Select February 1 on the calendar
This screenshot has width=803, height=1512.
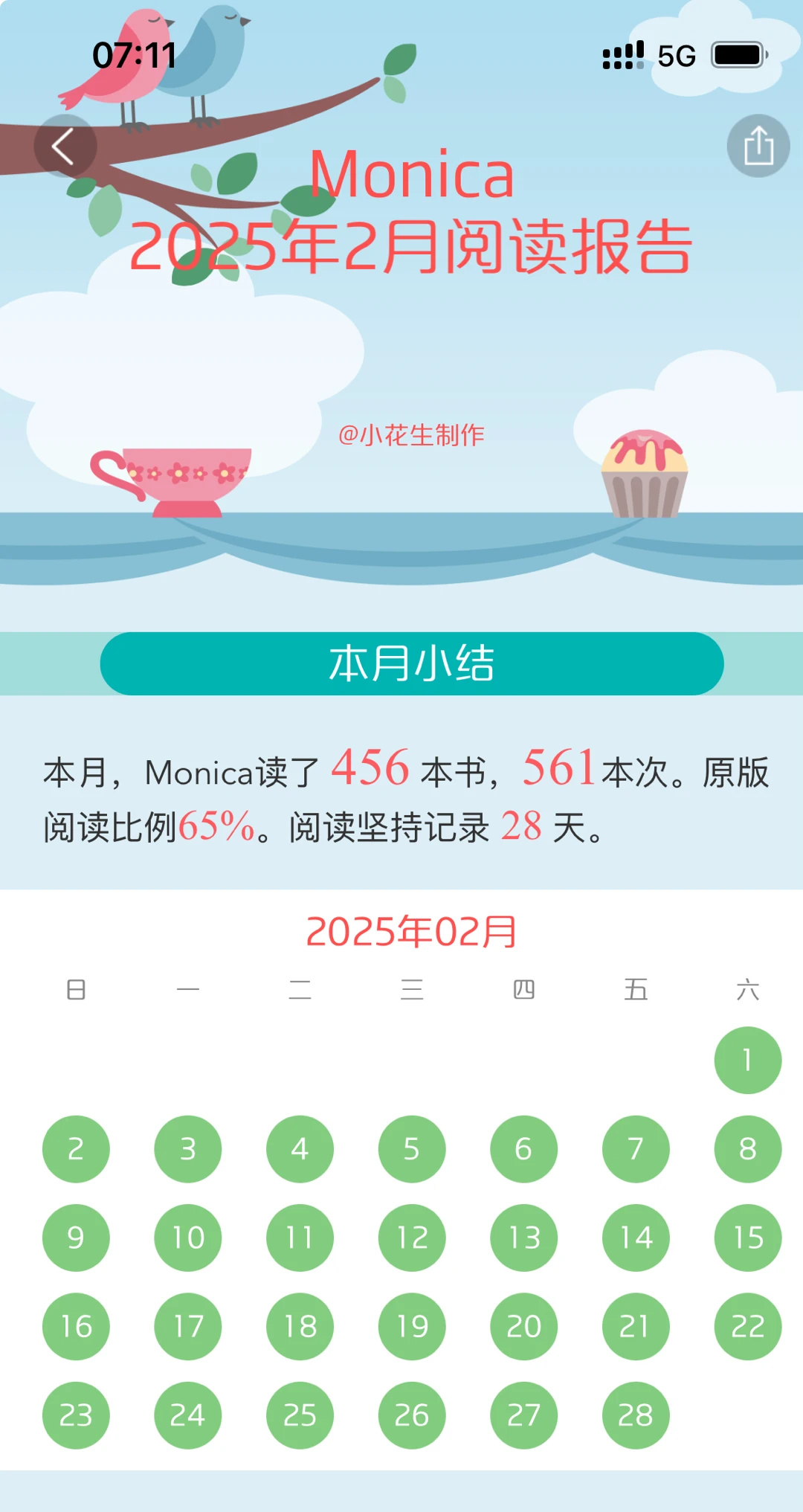click(747, 1060)
